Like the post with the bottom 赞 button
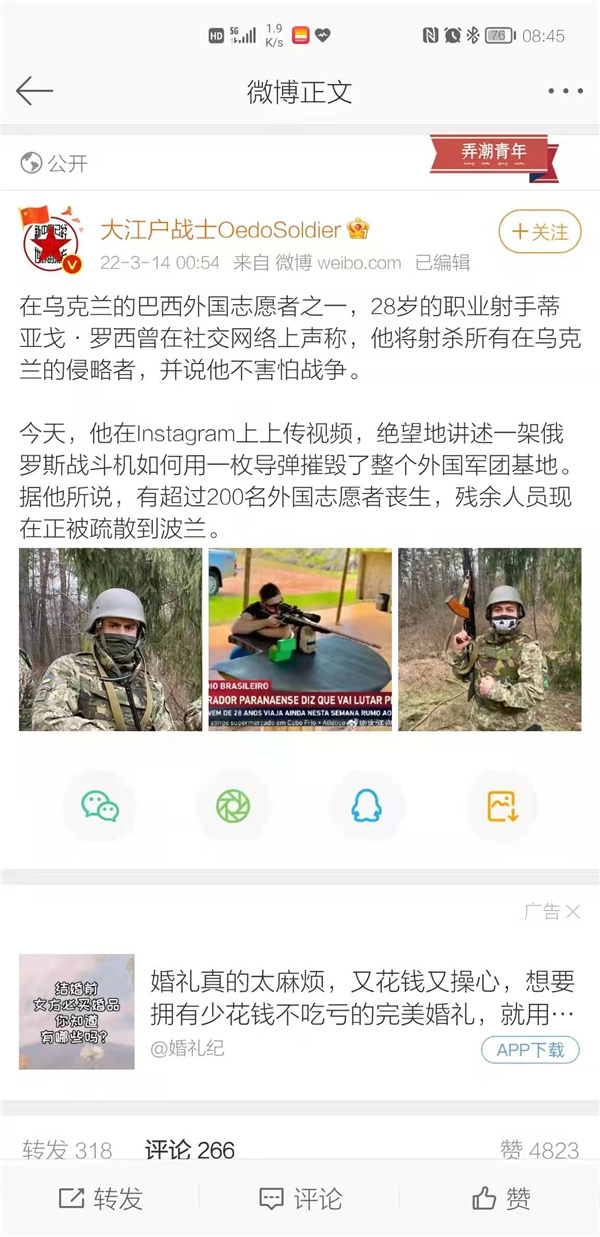Viewport: 600px width, 1237px height. pos(501,1199)
